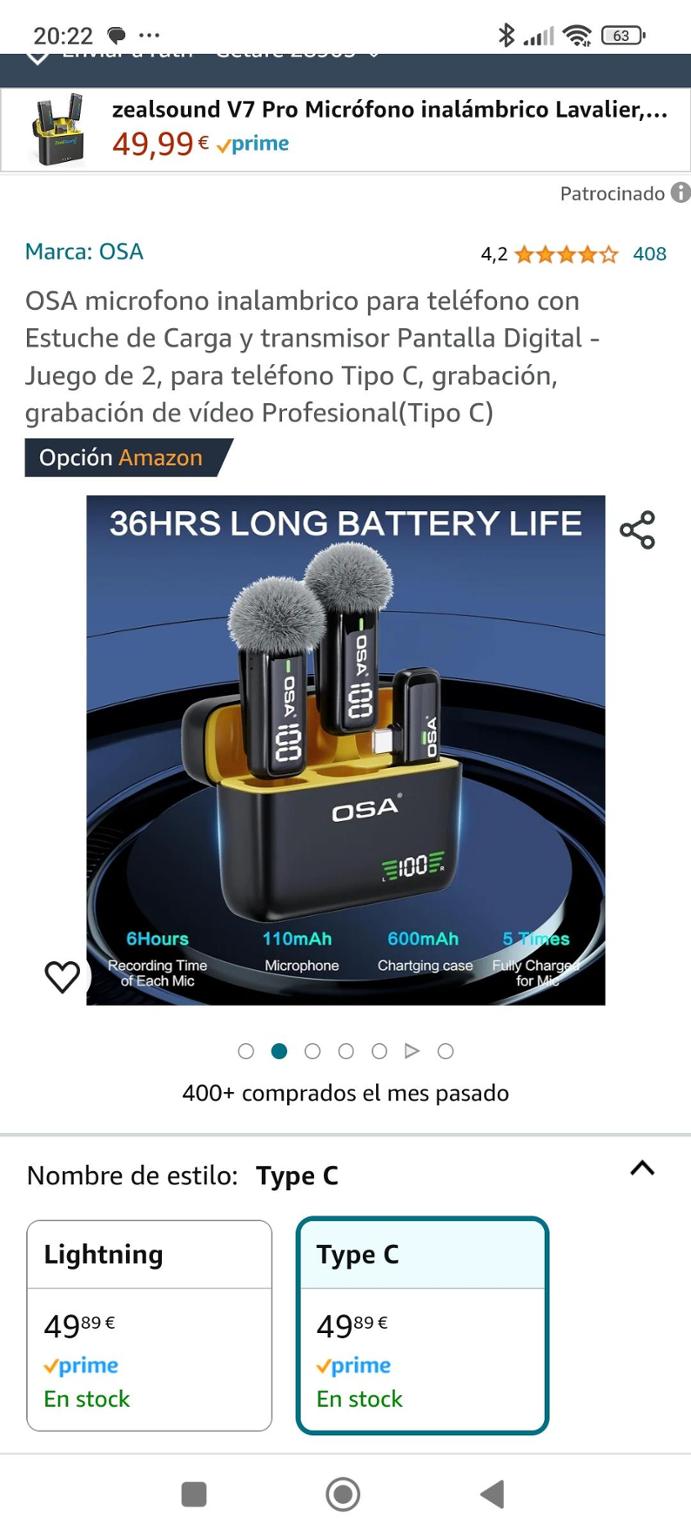The image size is (691, 1536).
Task: Select the Type C style option
Action: pyautogui.click(x=422, y=1325)
